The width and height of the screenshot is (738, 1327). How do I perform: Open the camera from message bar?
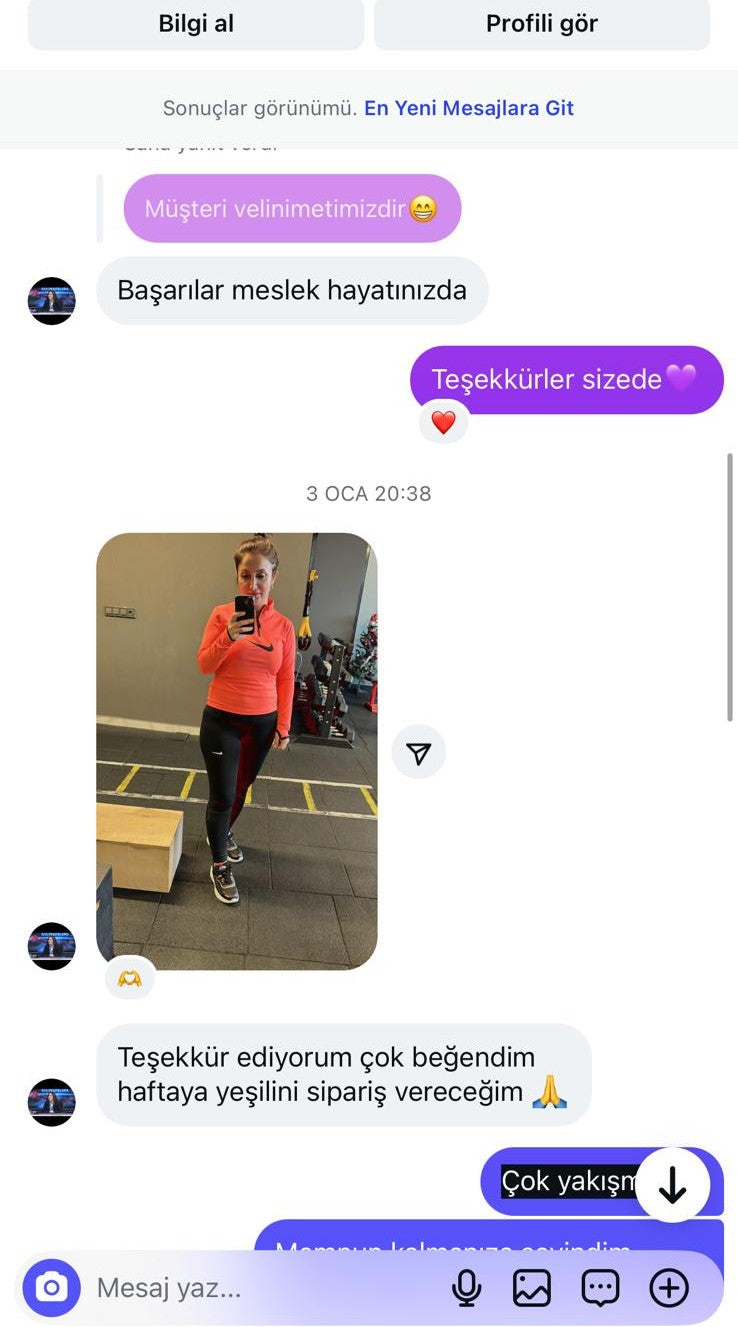pos(51,1288)
